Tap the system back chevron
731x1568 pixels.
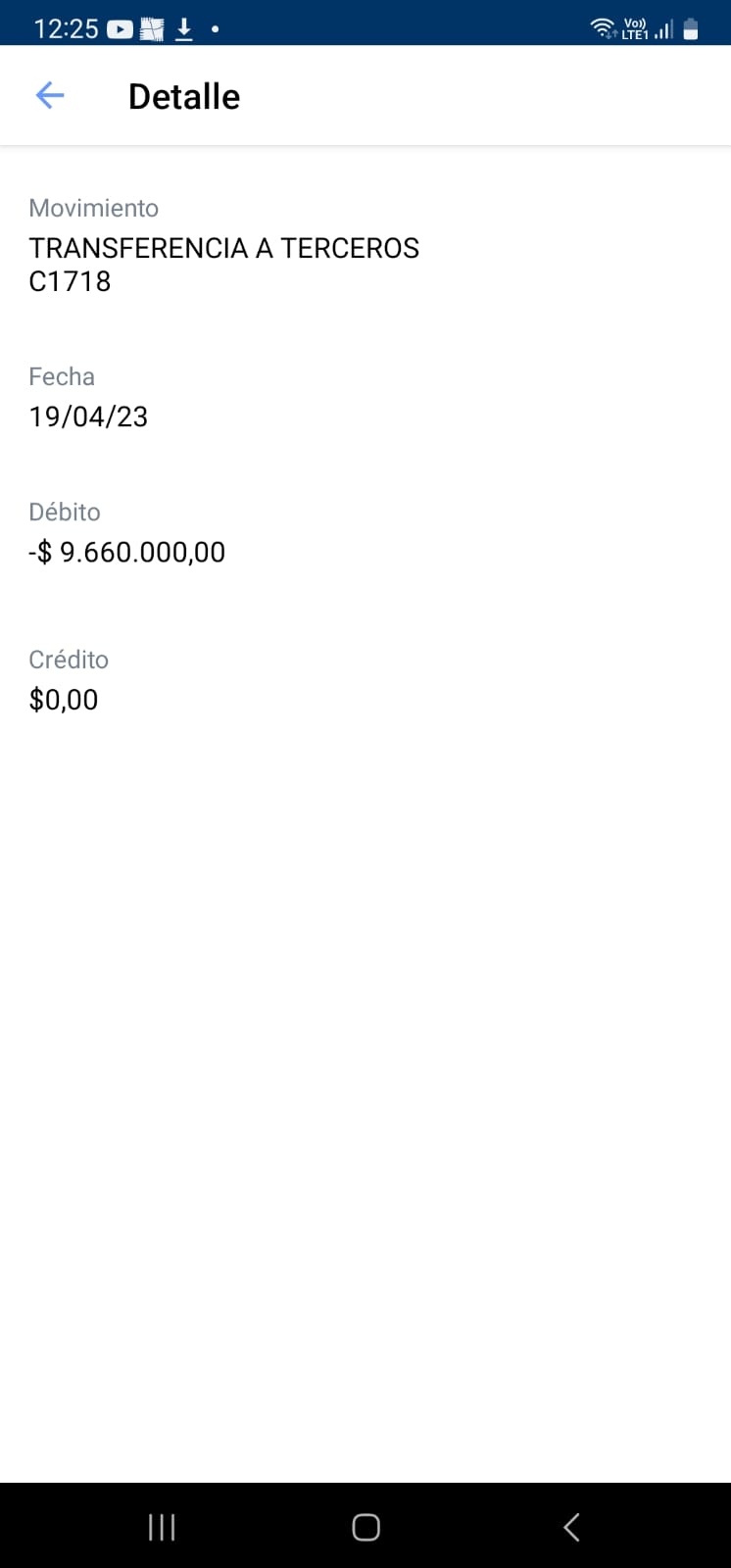pos(571,1527)
